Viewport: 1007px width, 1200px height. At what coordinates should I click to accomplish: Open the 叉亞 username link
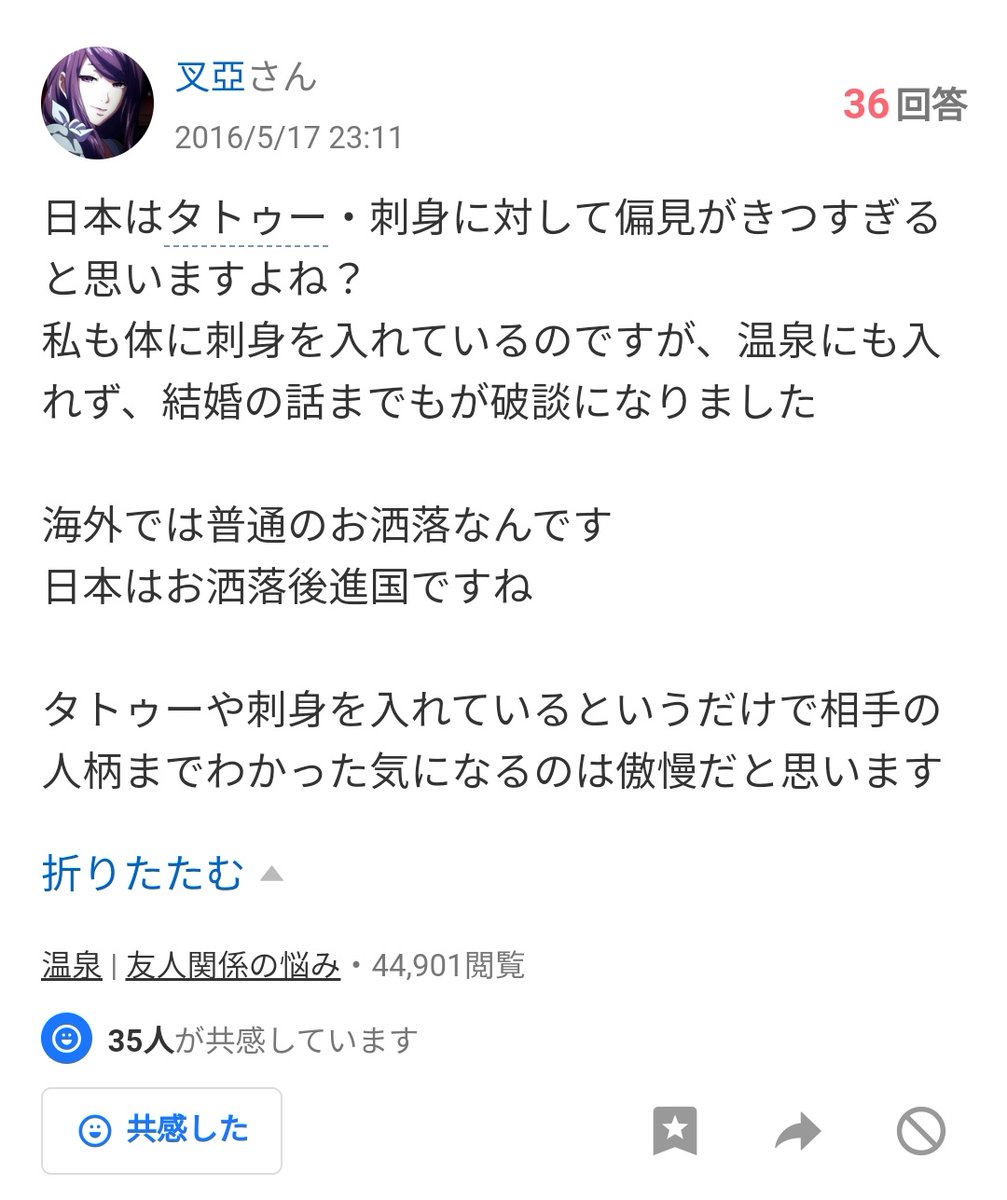coord(210,77)
